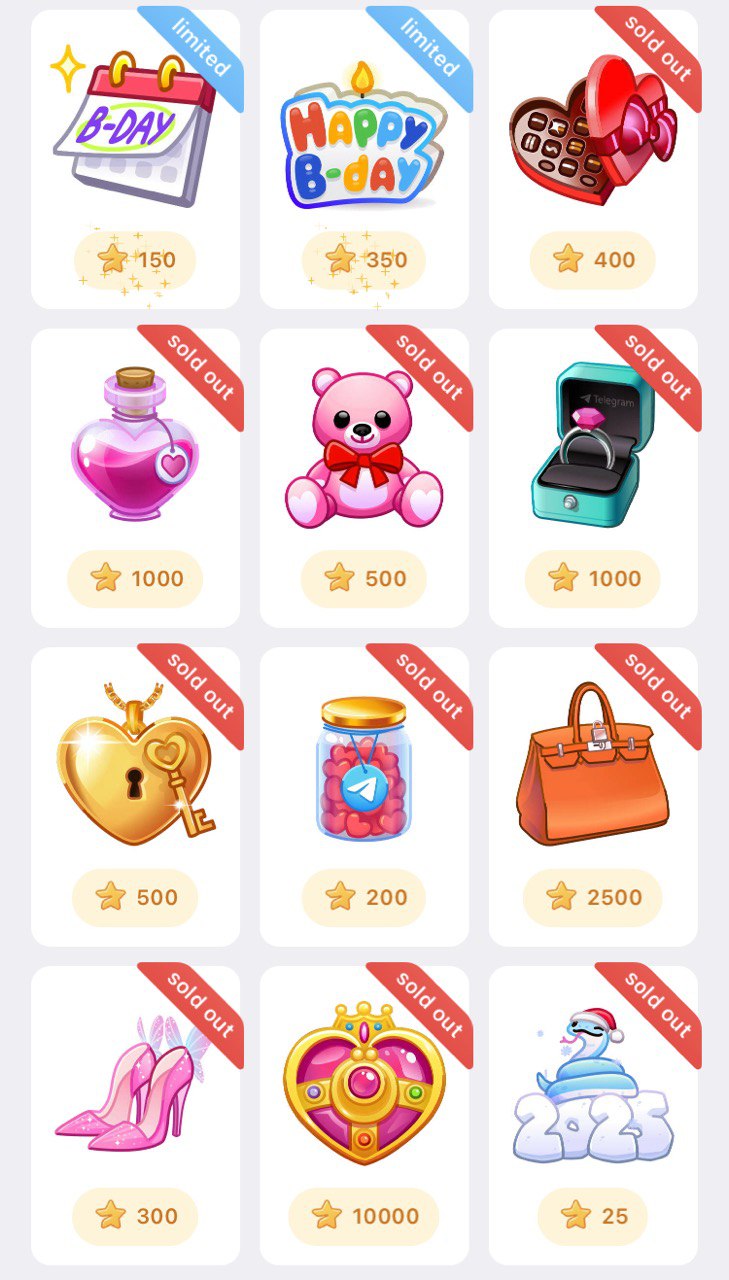Open the jeweled heart brooch gift
729x1280 pixels.
coord(364,1085)
